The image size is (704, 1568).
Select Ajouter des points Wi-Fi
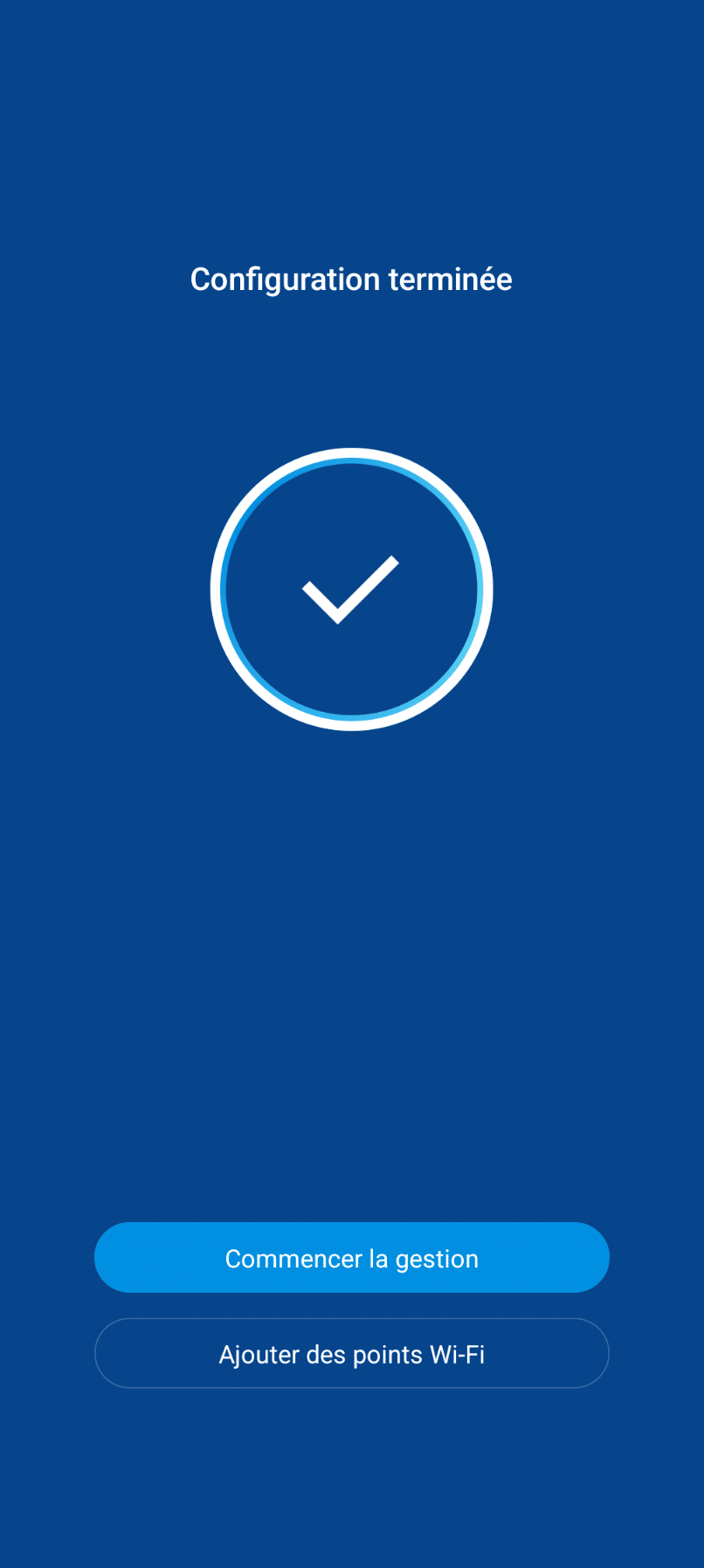click(x=352, y=1353)
